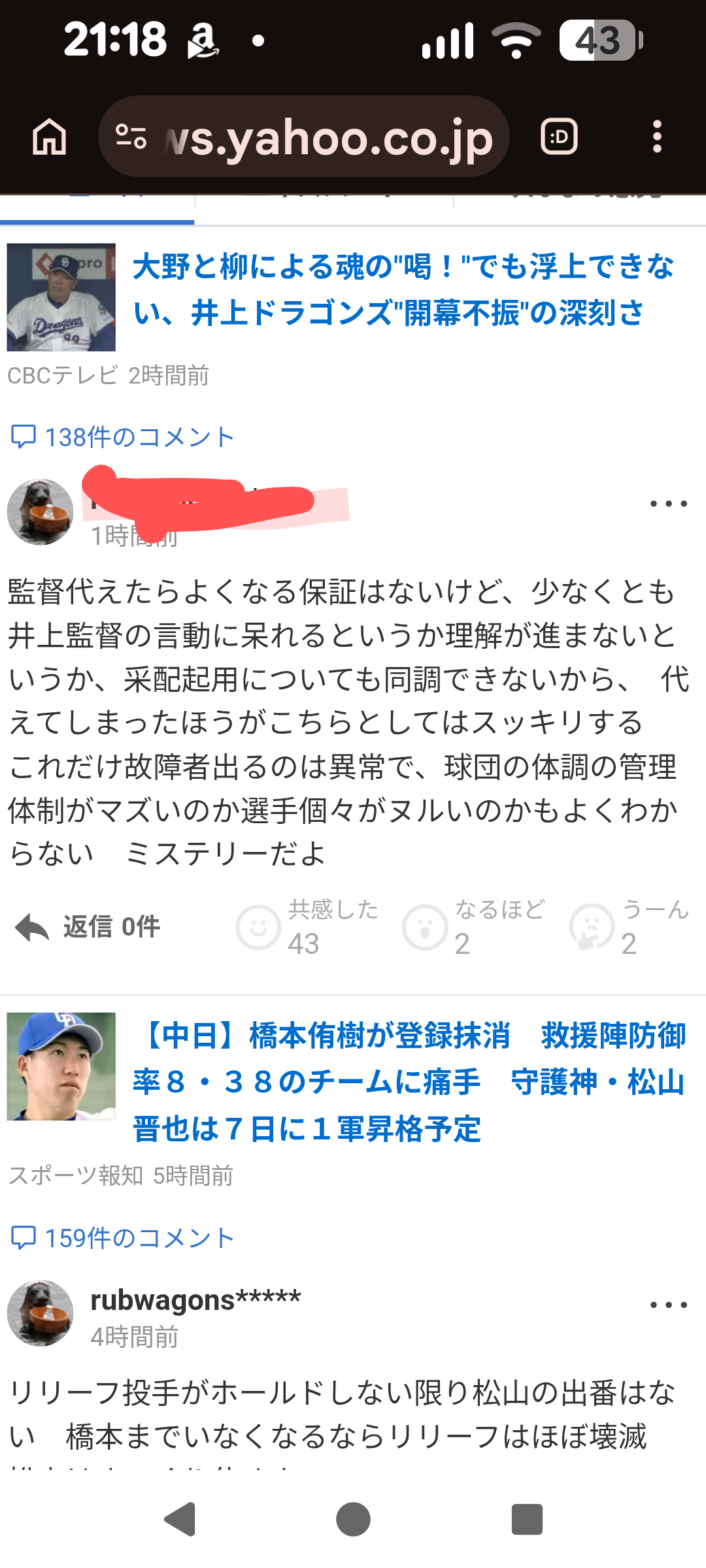This screenshot has height=1568, width=706.
Task: Go to the browser home page
Action: point(50,137)
